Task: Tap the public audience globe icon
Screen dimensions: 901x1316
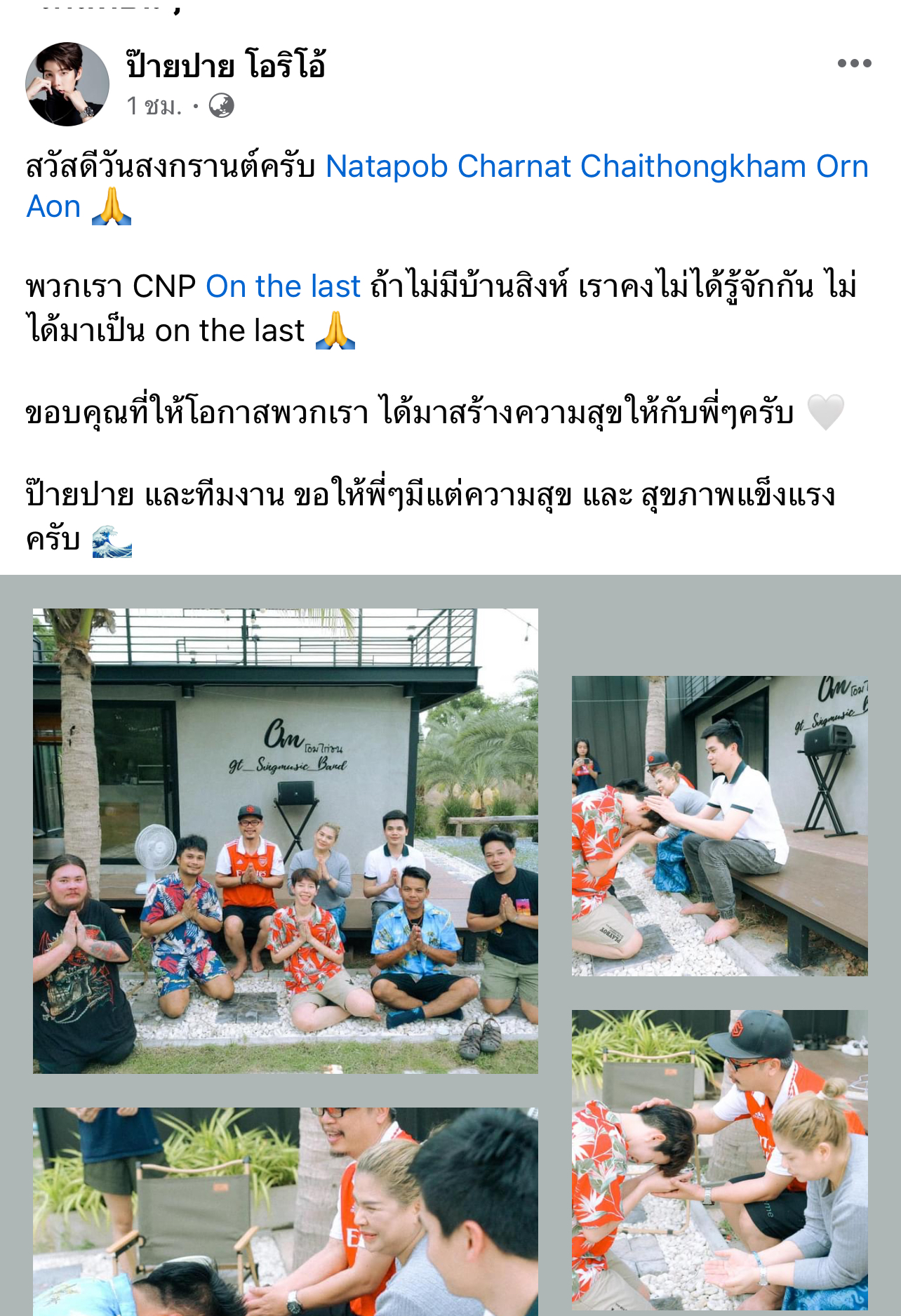Action: coord(221,106)
